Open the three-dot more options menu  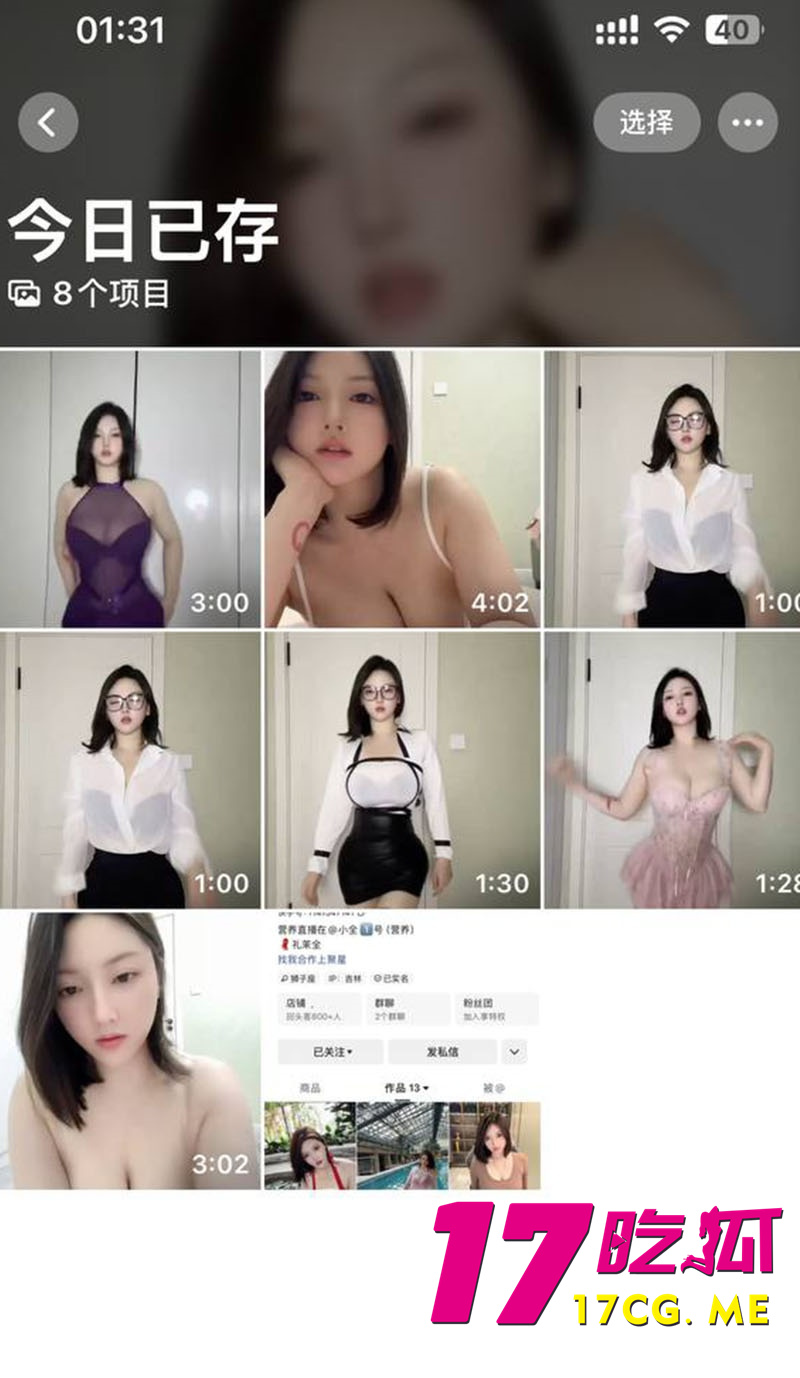(x=747, y=122)
